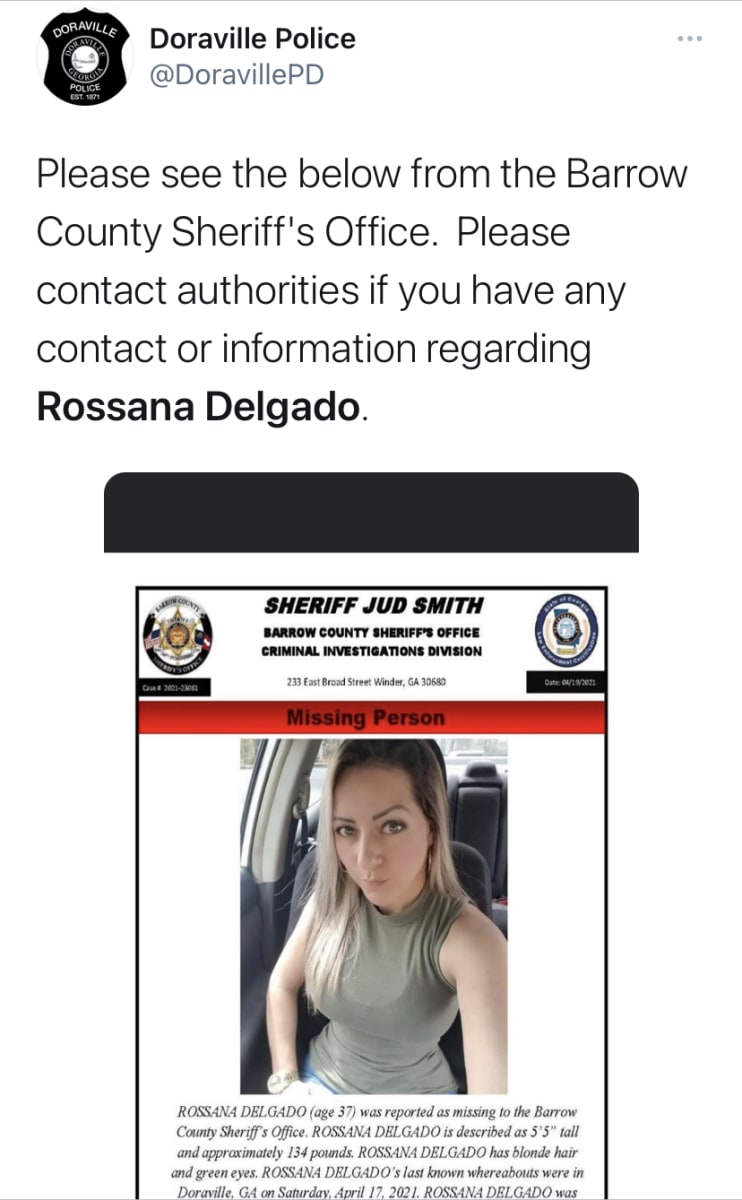Screen dimensions: 742x1200
Task: Open the @DoravillePD account name
Action: coord(236,75)
